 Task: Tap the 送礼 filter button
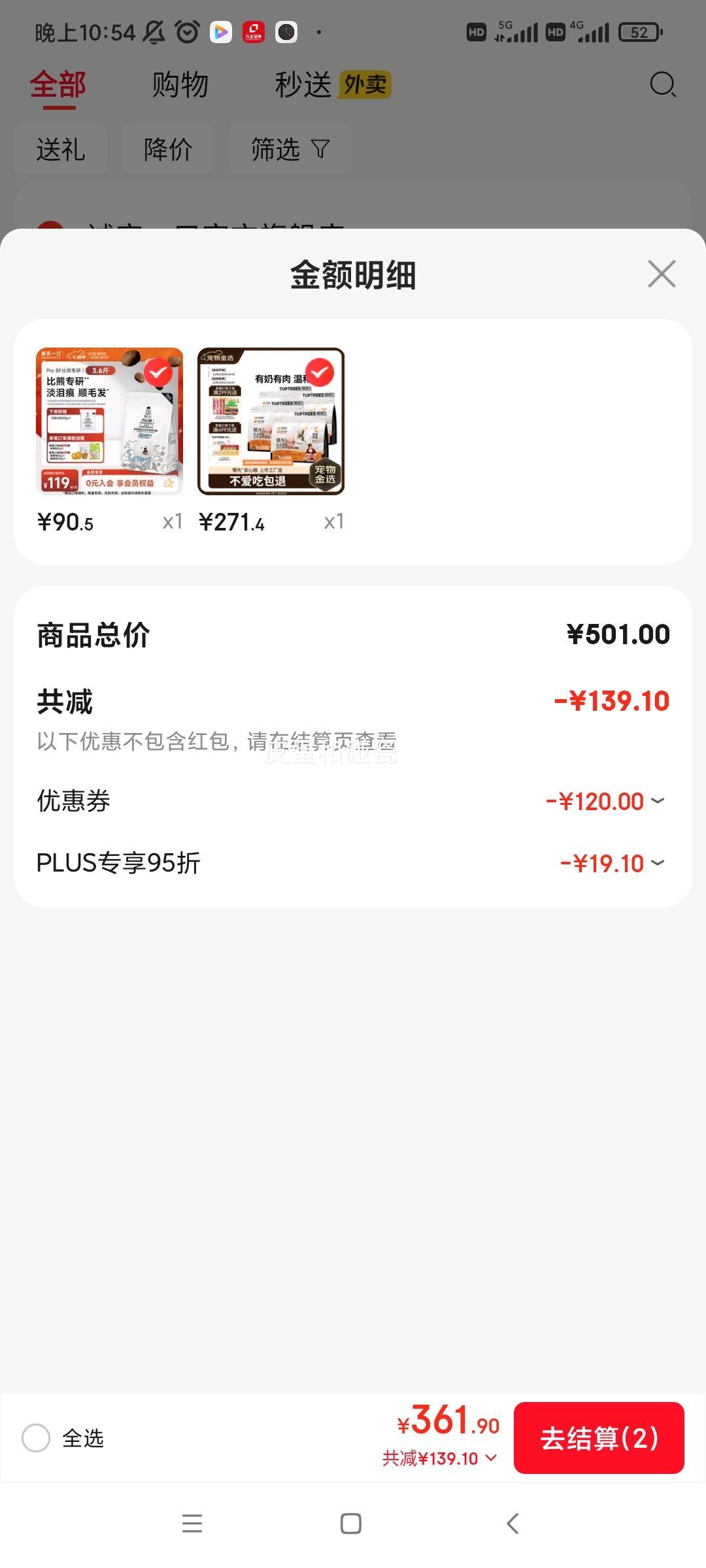click(x=61, y=149)
